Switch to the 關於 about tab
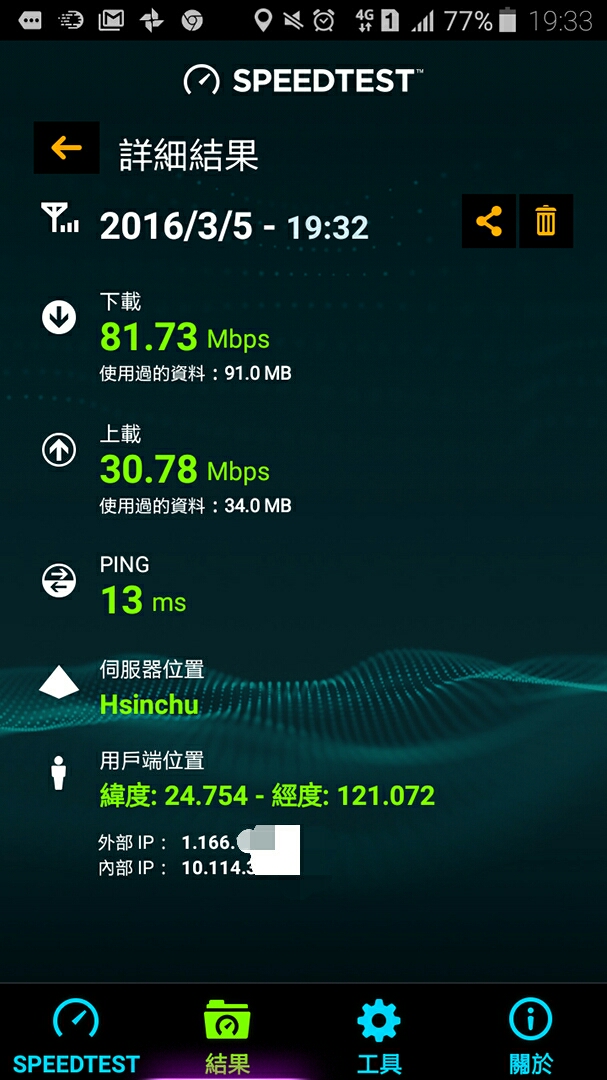 click(x=531, y=1035)
